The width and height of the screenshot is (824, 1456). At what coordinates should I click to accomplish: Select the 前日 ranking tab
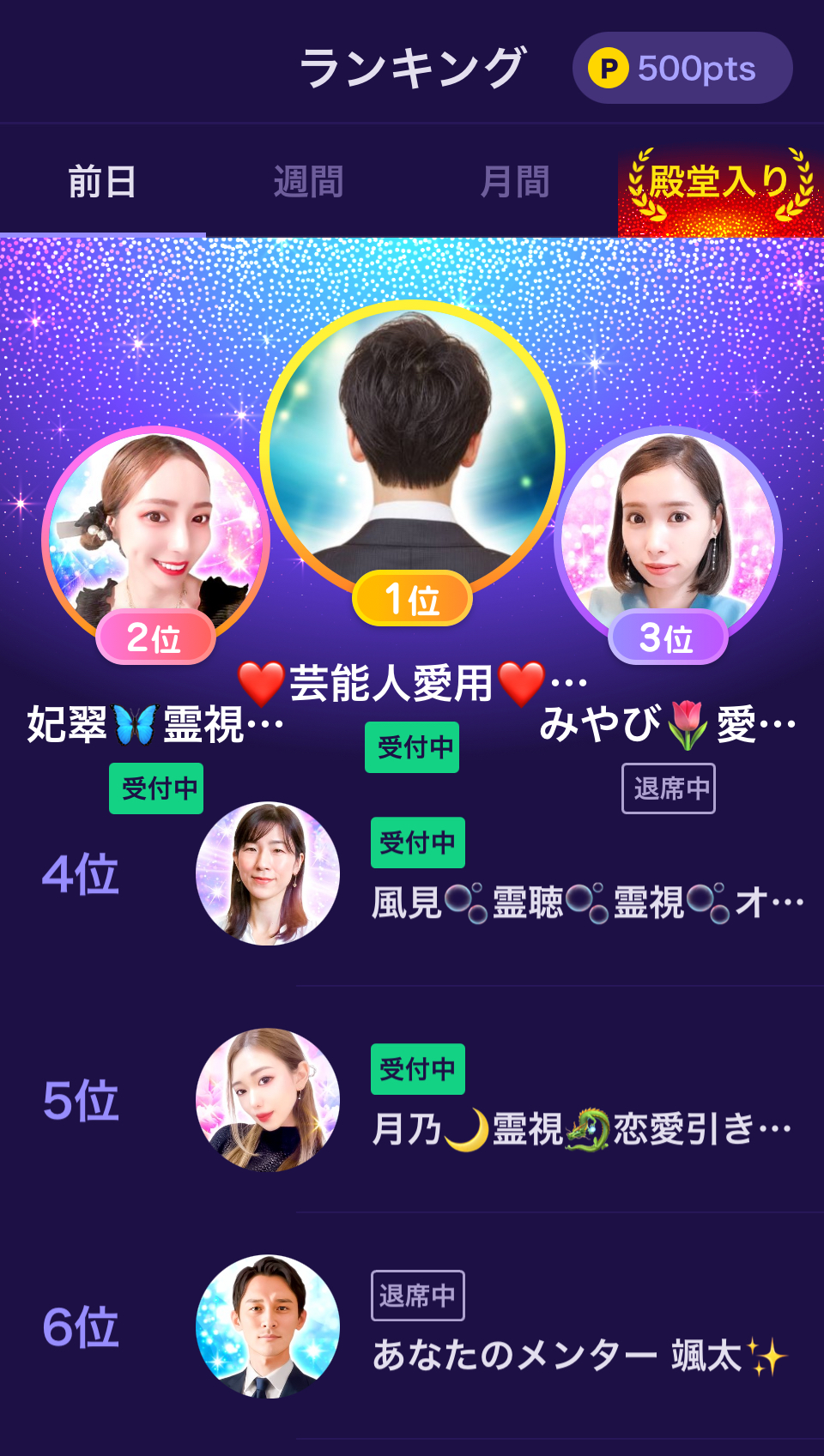[102, 182]
